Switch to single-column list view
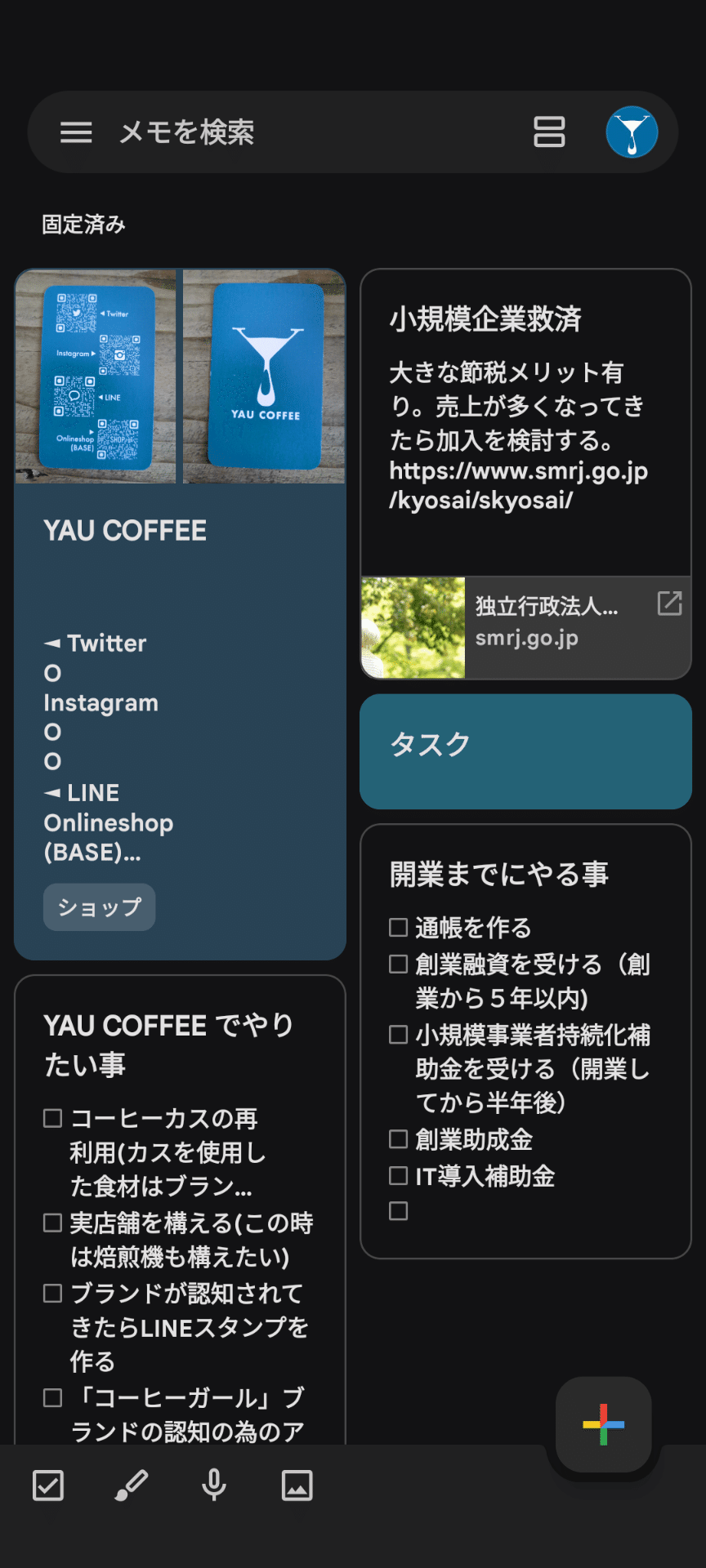706x1568 pixels. (549, 132)
